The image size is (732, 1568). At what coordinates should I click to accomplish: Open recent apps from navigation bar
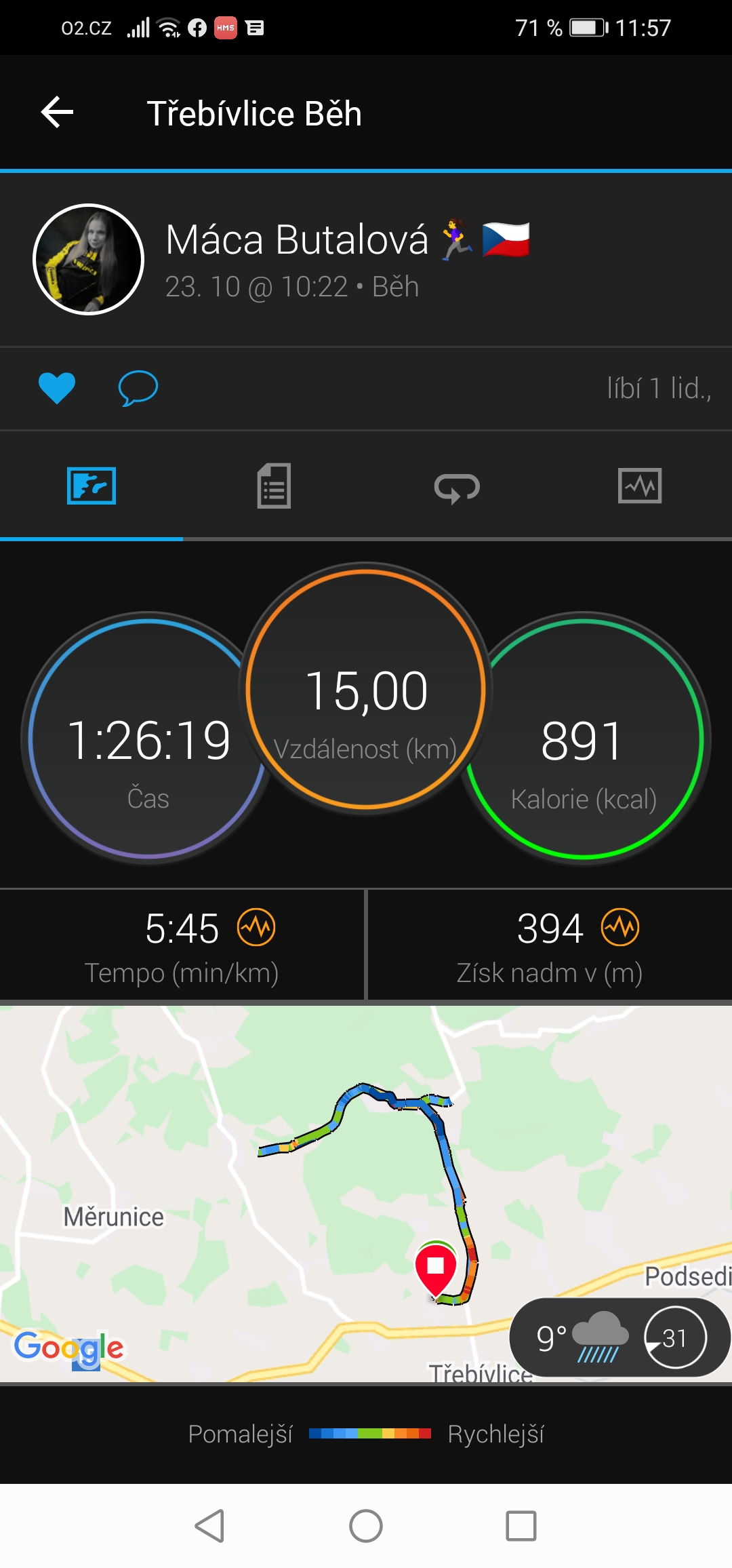[x=521, y=1526]
